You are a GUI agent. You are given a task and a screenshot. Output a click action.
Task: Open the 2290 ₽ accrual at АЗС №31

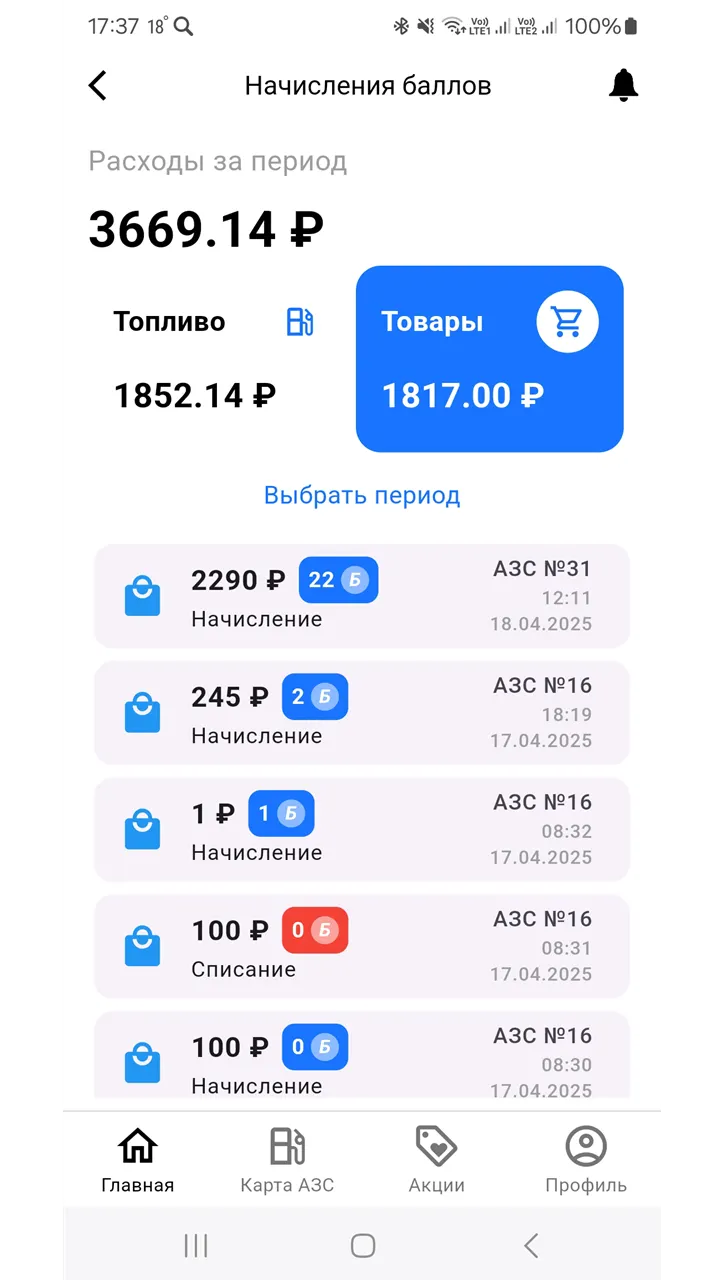(362, 596)
